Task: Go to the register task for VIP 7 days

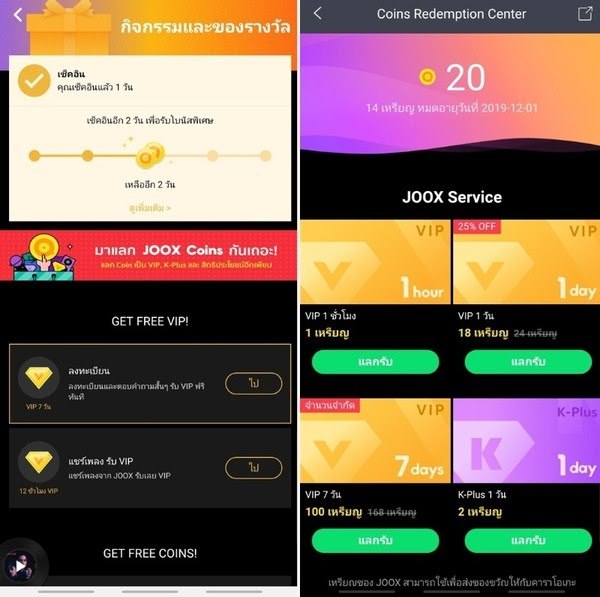Action: tap(253, 383)
